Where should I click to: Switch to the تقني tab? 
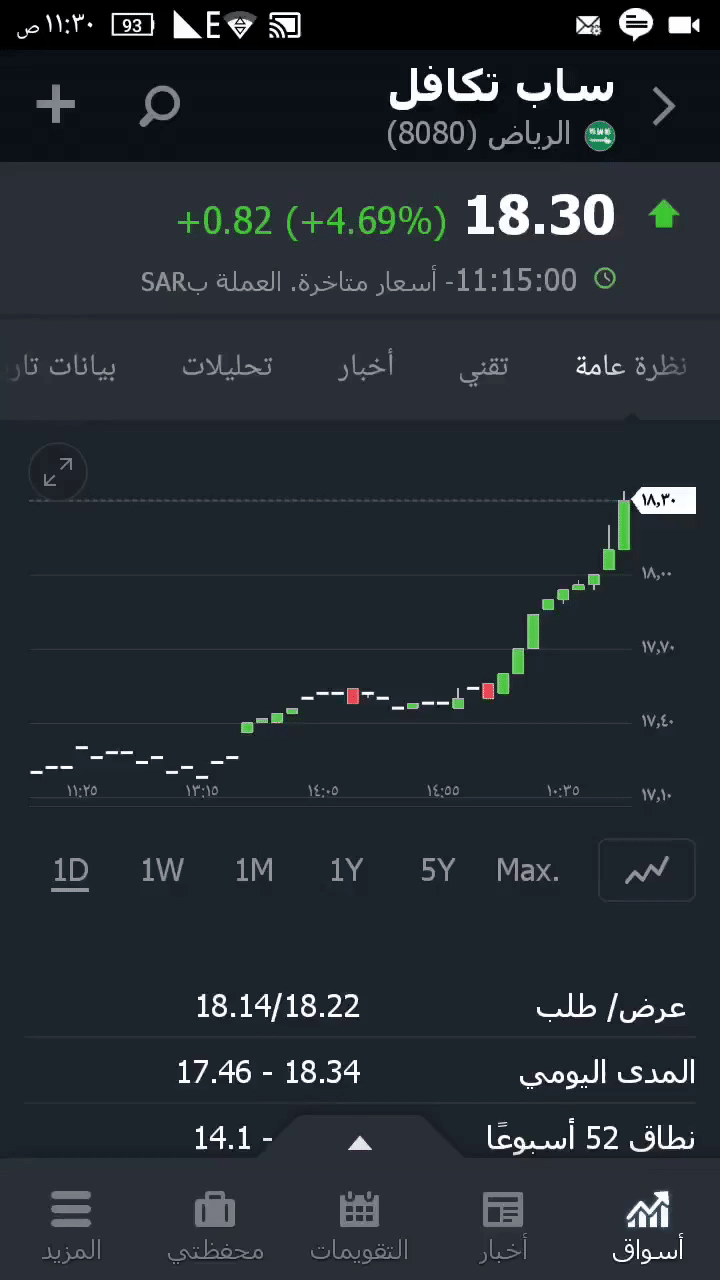[483, 366]
